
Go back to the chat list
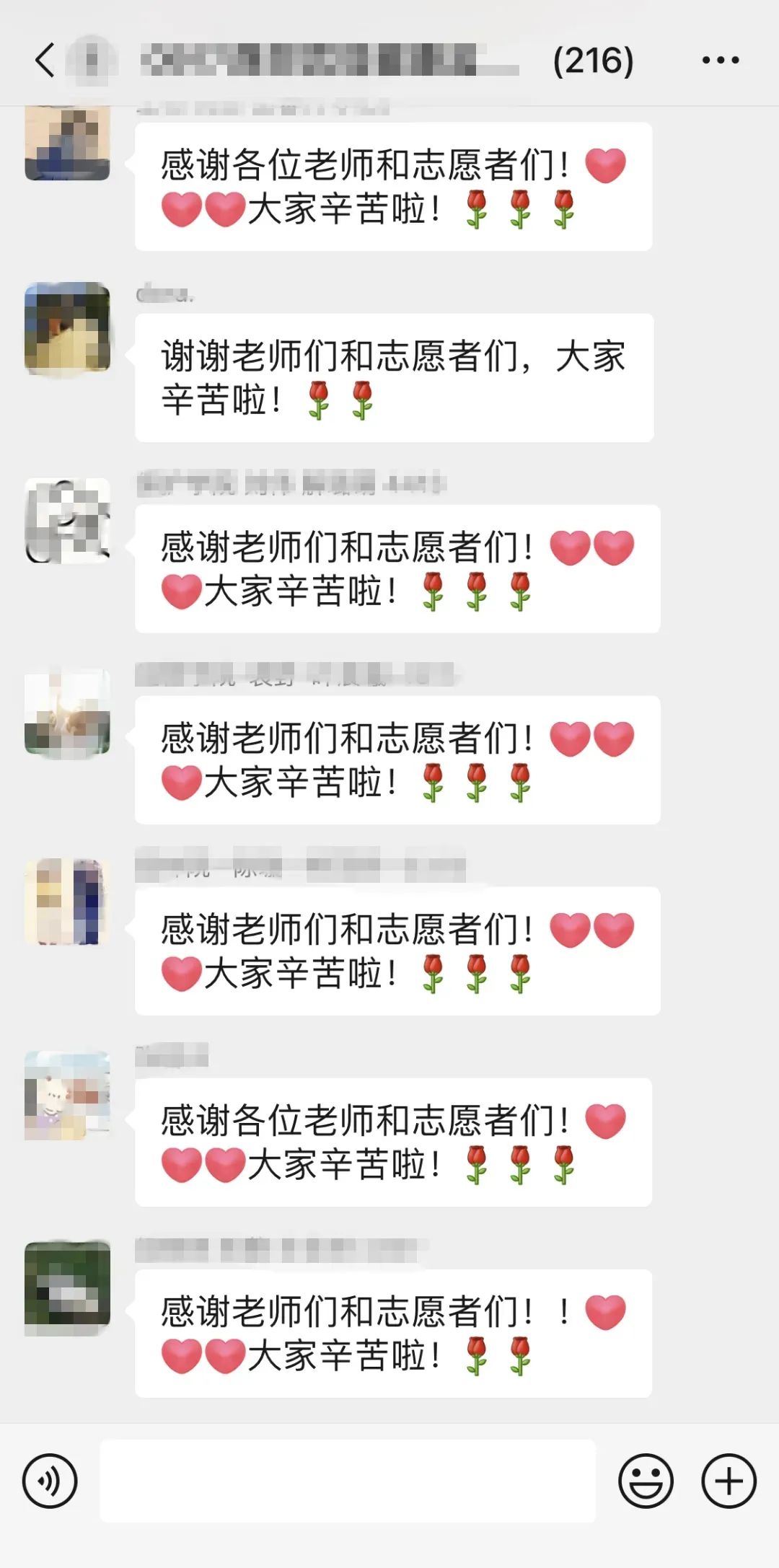[x=45, y=60]
